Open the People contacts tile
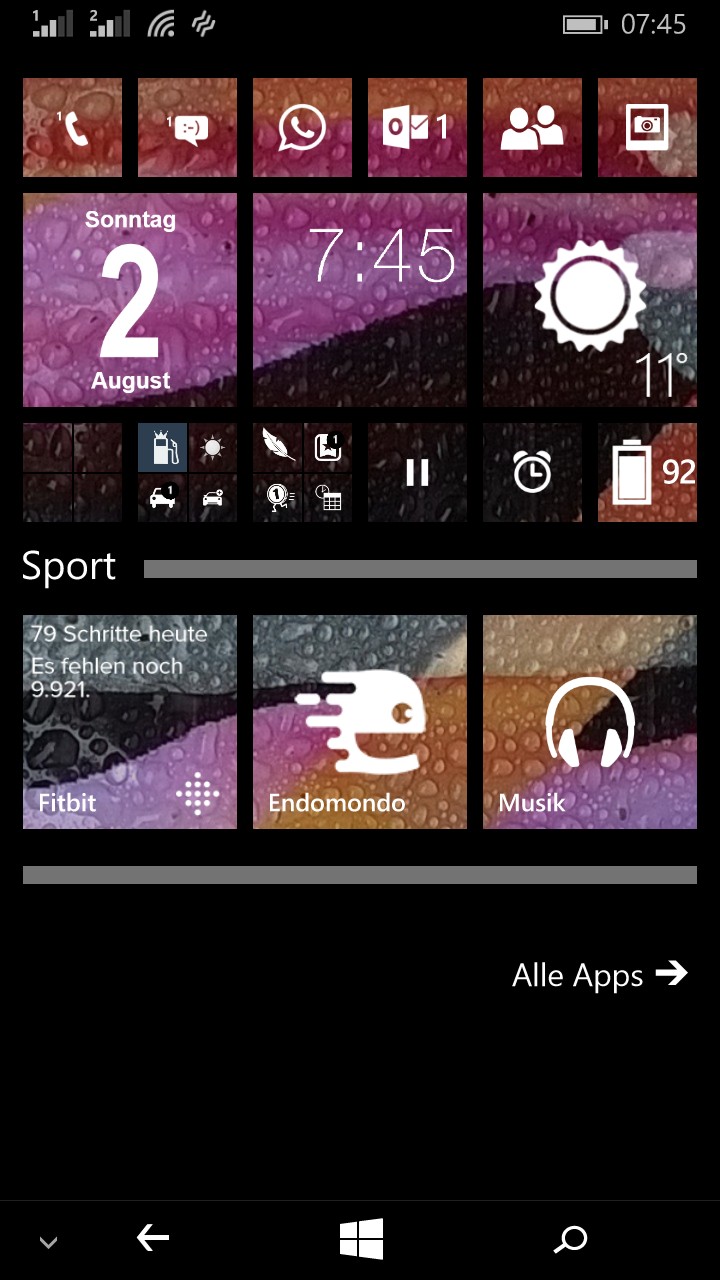Viewport: 720px width, 1280px height. coord(532,127)
